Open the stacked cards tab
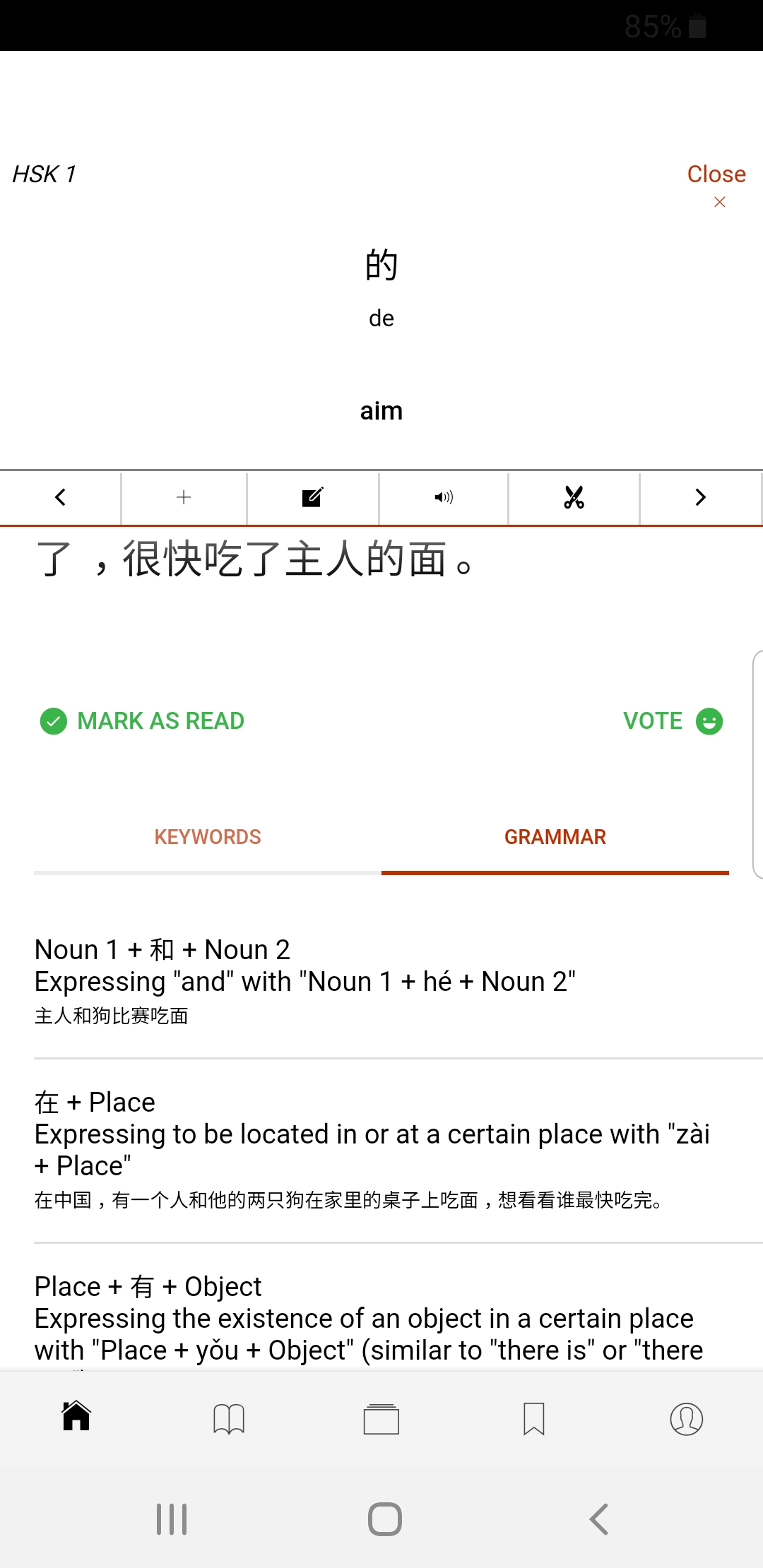Screen dimensions: 763x1568 (381, 1418)
